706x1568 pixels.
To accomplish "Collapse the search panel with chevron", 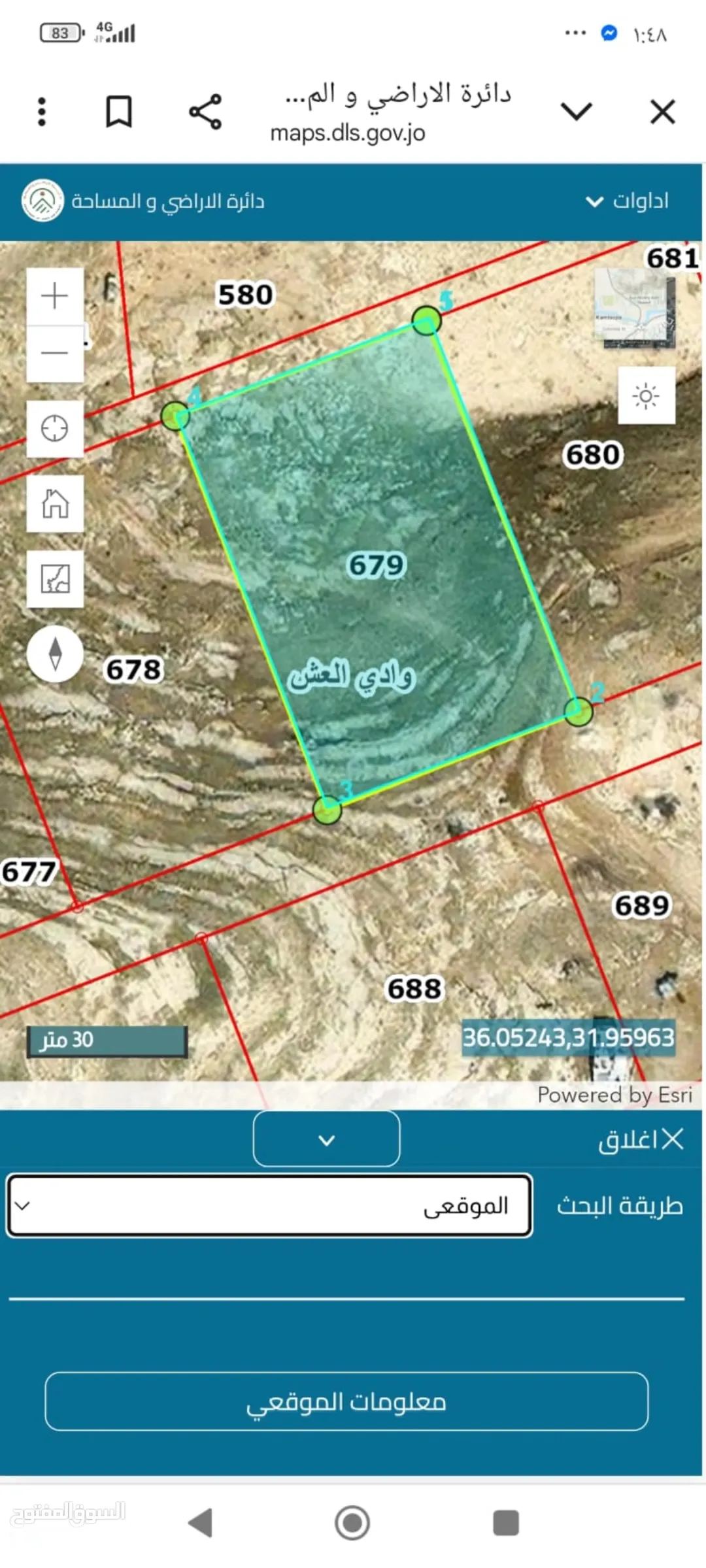I will (326, 1140).
